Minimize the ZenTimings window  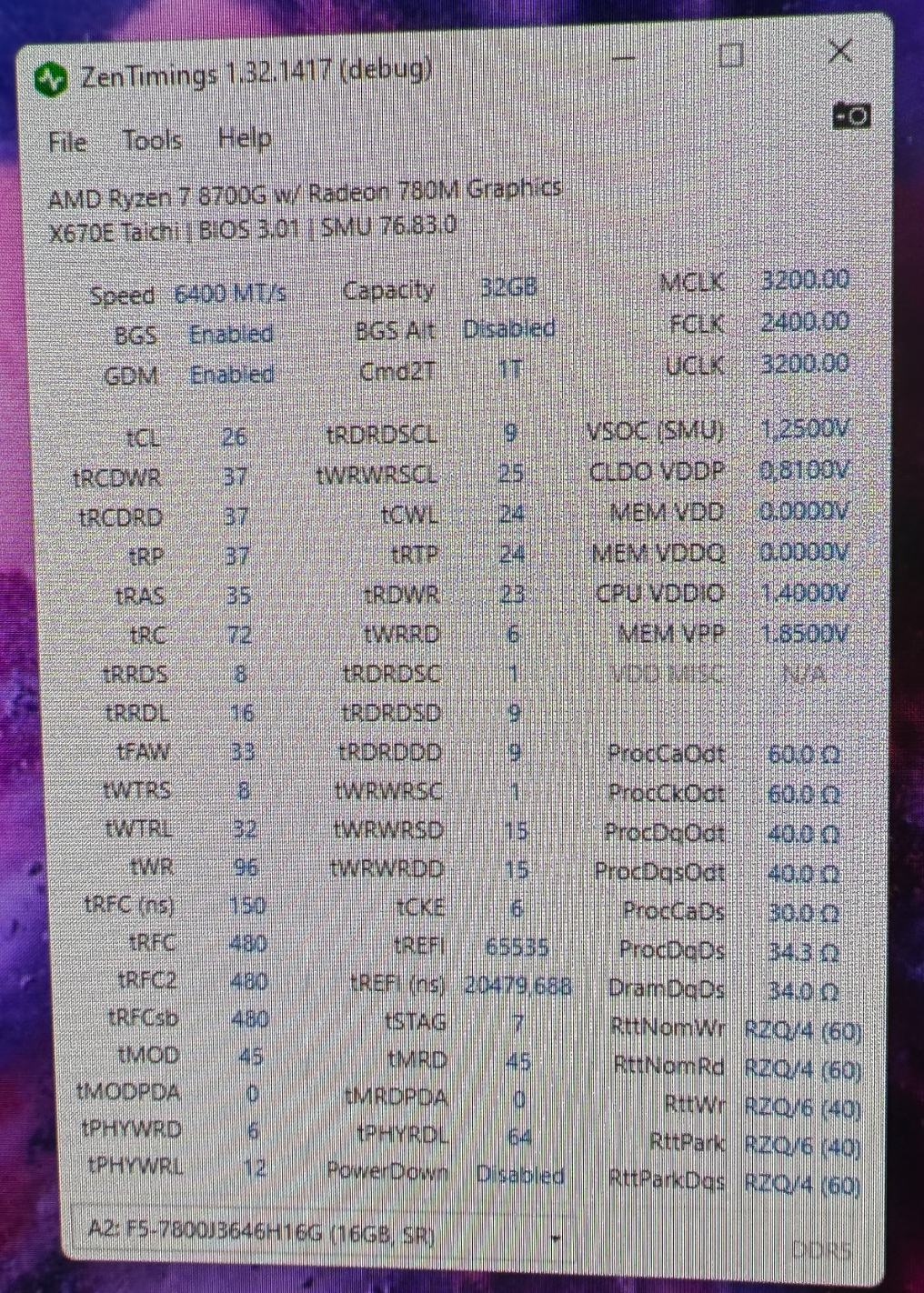tap(624, 57)
